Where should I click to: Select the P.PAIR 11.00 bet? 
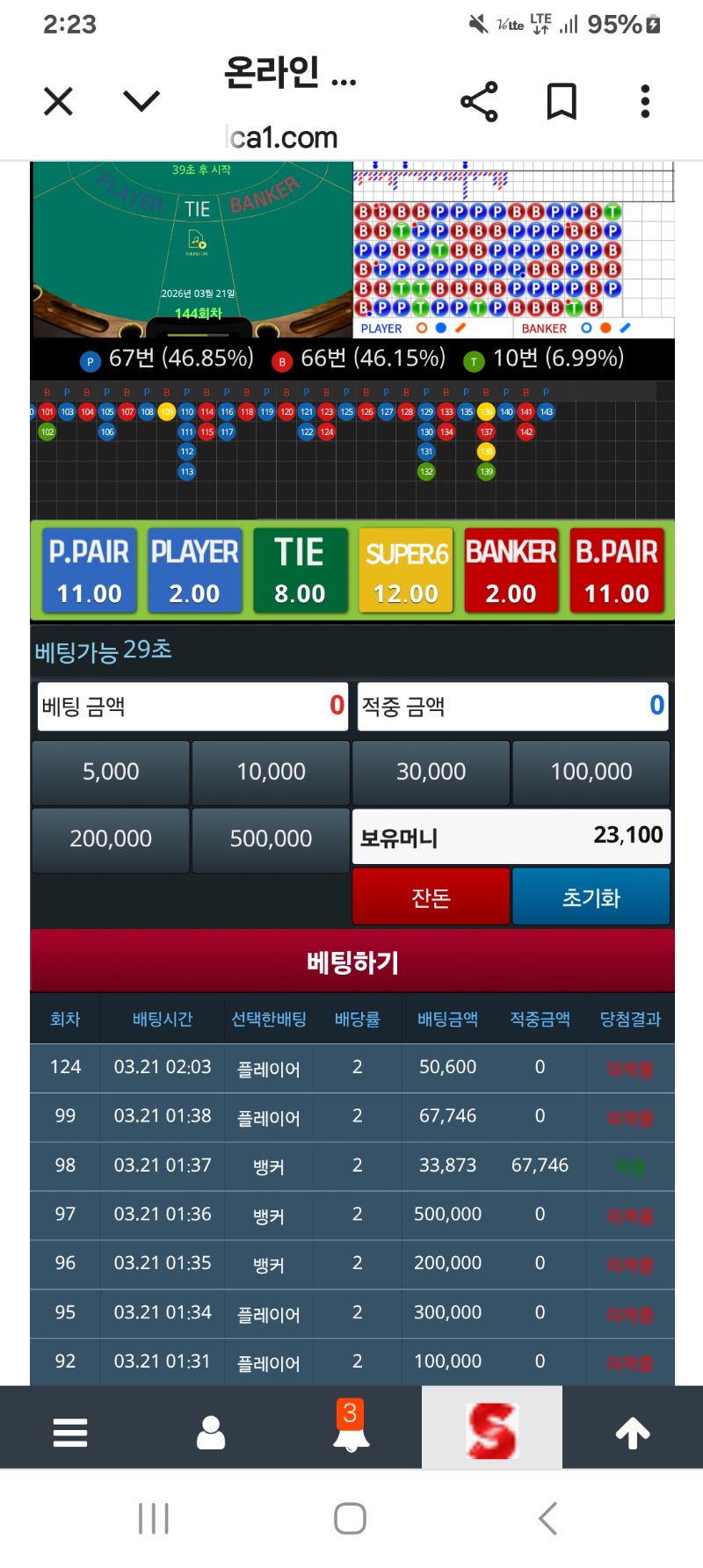[x=89, y=570]
